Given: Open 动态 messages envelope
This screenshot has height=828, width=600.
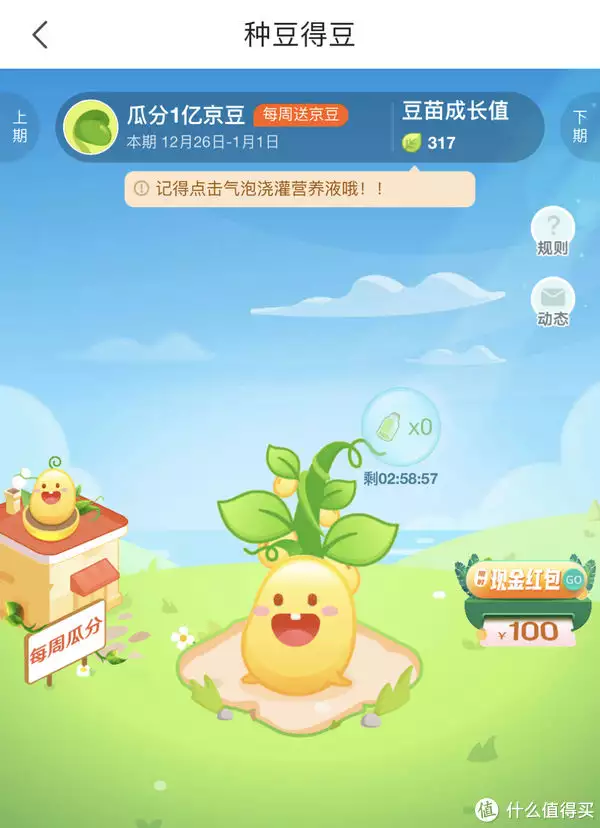Looking at the screenshot, I should 553,304.
